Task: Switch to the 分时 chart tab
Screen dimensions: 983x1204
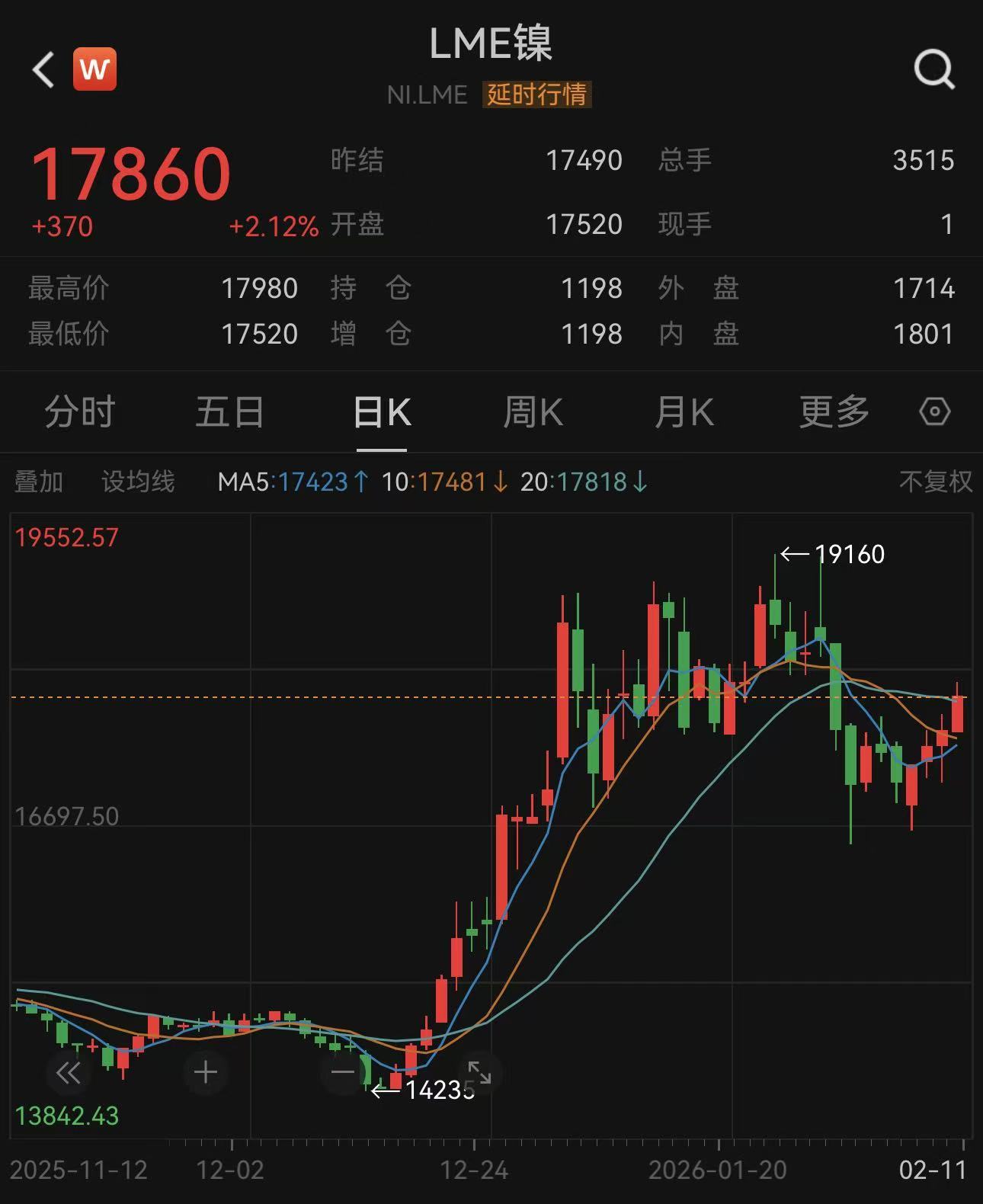Action: click(79, 412)
